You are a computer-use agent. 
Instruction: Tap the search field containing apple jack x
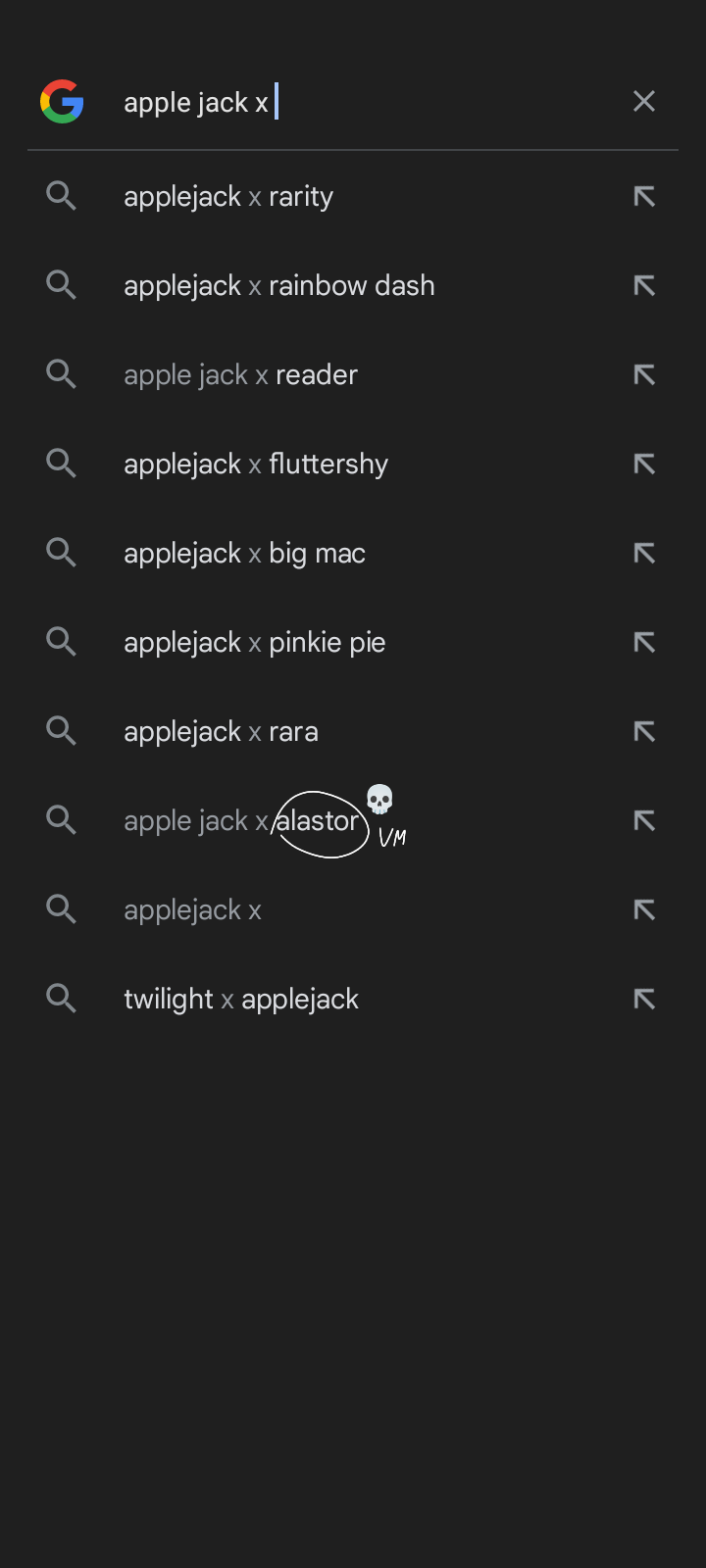[363, 102]
